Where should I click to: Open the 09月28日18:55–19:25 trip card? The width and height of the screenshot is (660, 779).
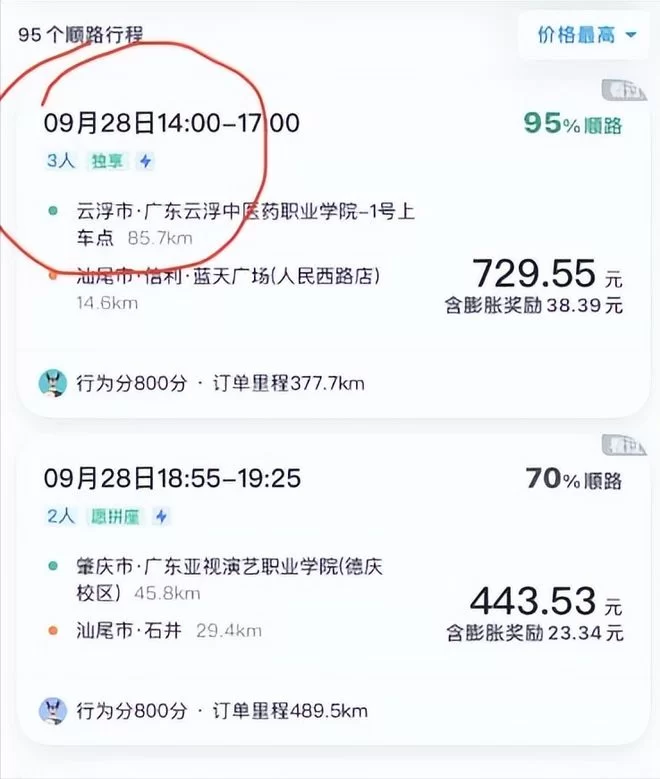click(330, 590)
